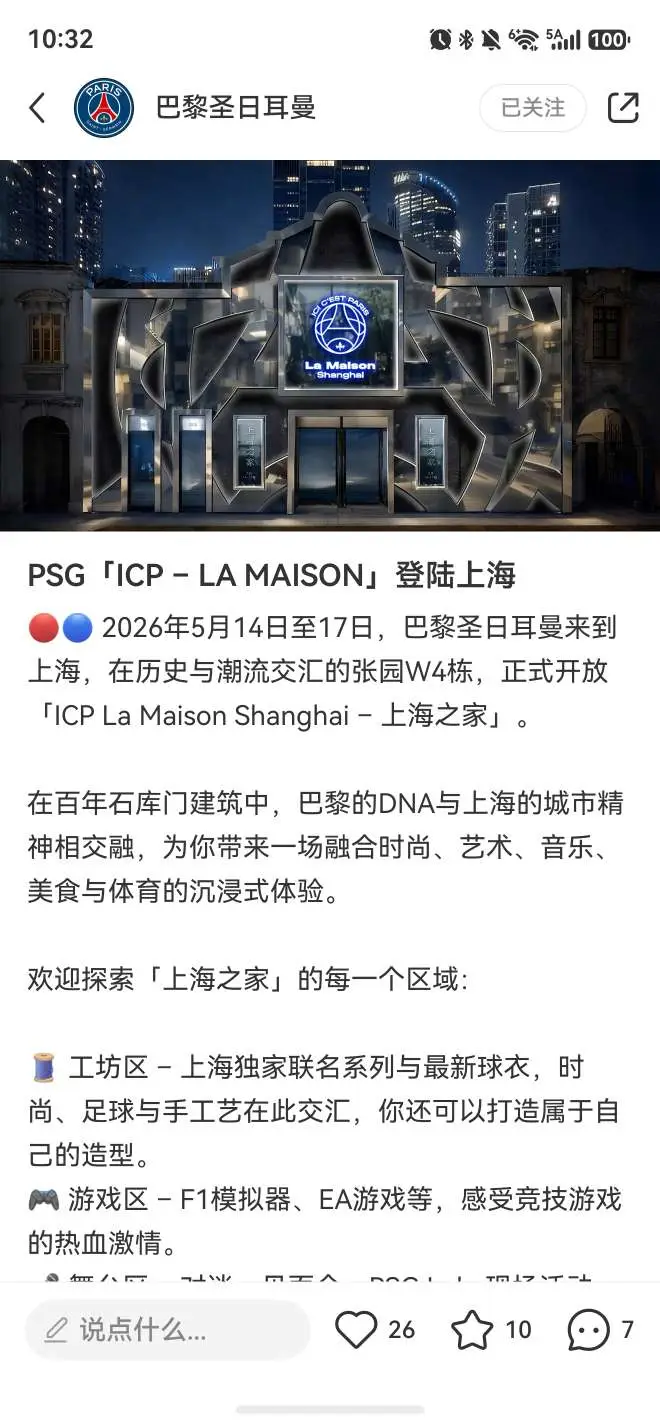Share this post via the share icon

(x=623, y=108)
